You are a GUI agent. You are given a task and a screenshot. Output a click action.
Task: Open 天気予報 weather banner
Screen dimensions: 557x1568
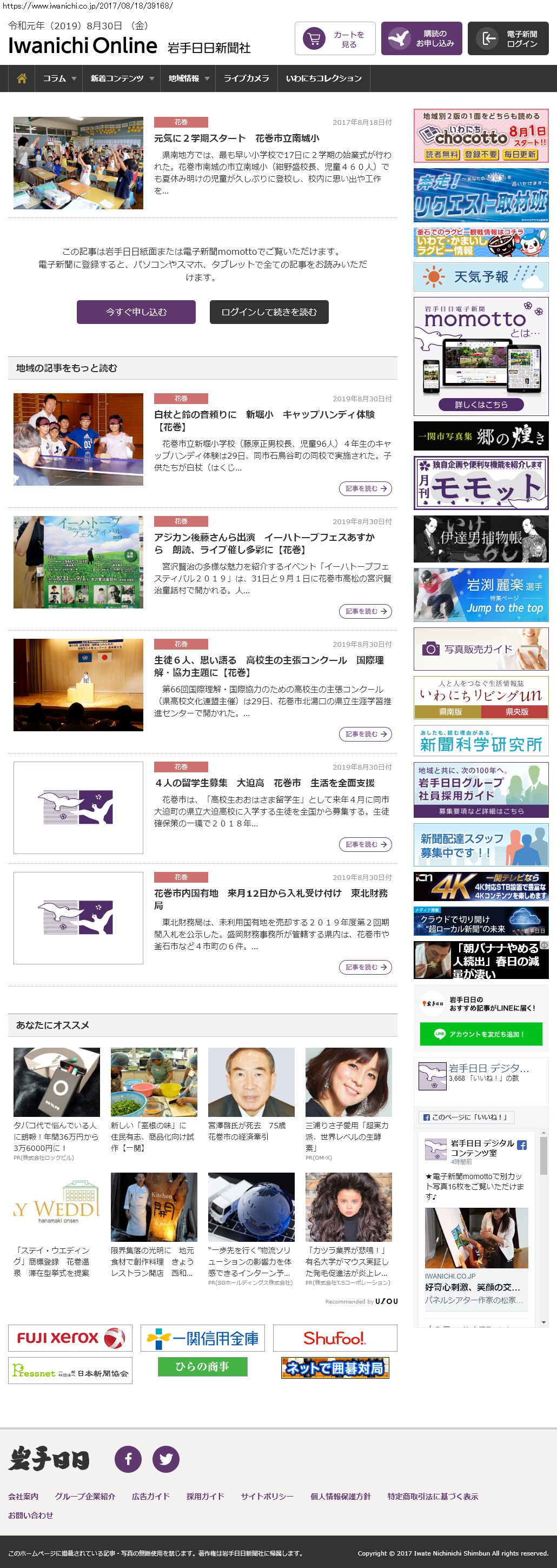tap(480, 277)
